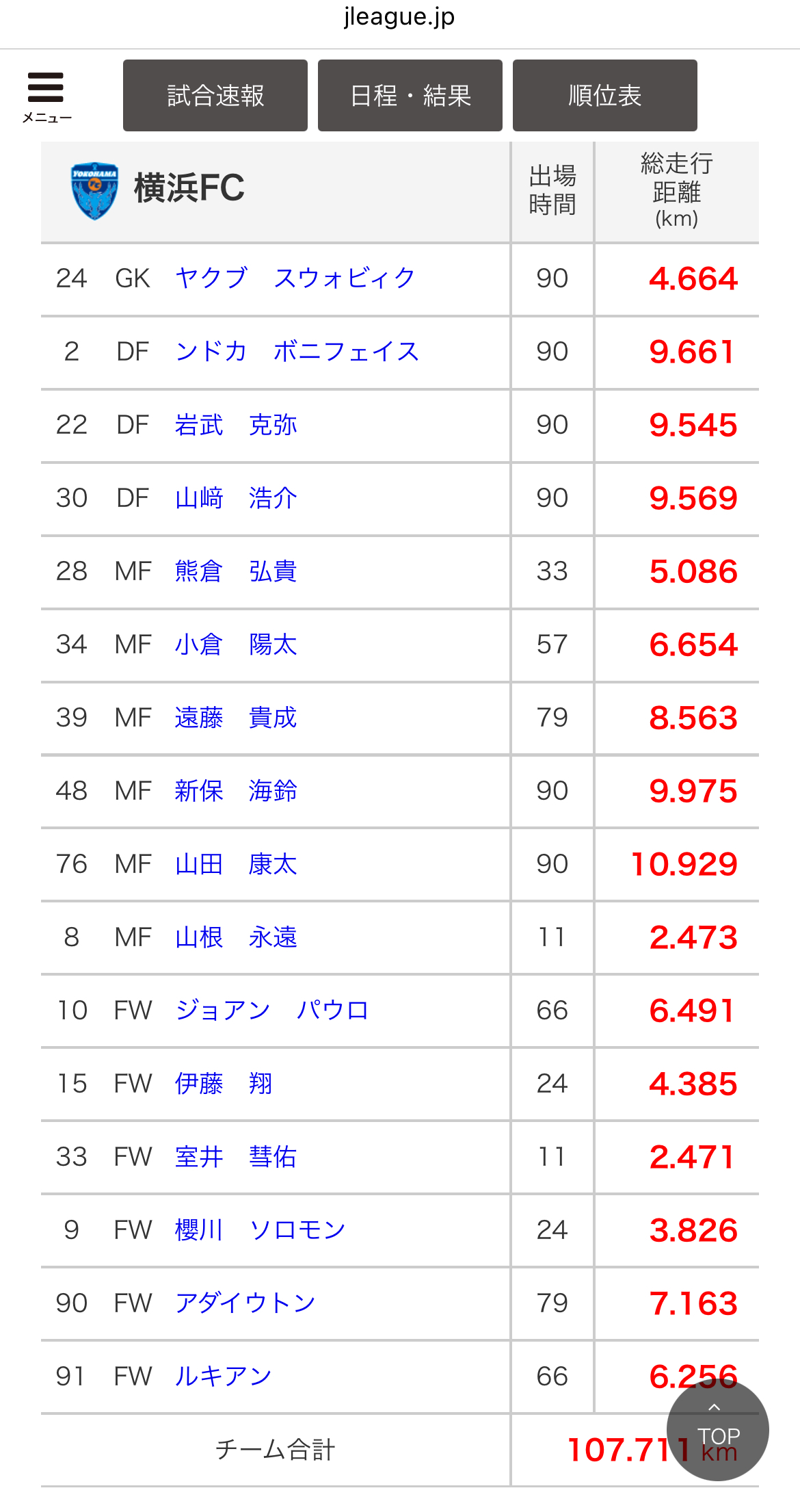View 櫻川 ソロモン profile link
This screenshot has height=1512, width=800.
[260, 1230]
